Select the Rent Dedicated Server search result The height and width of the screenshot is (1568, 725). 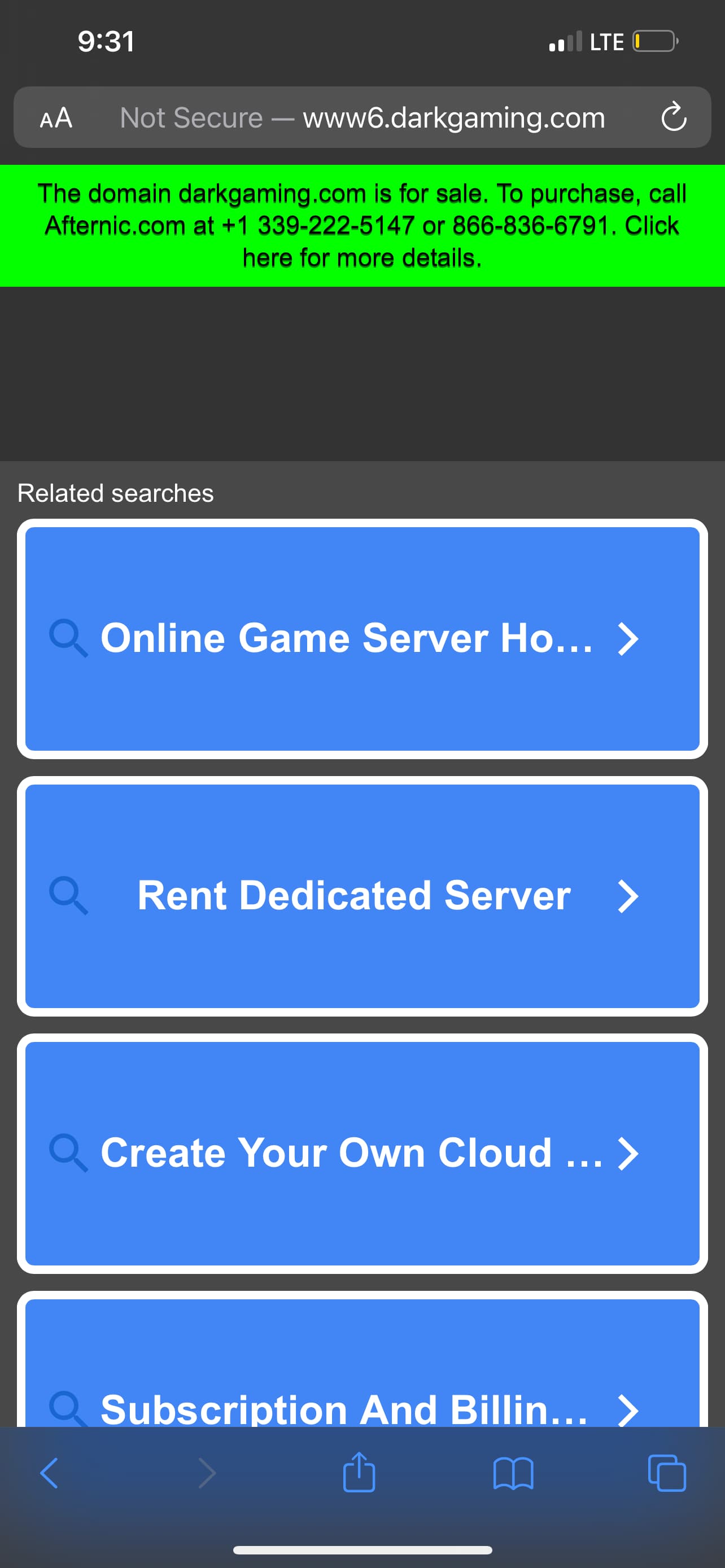coord(362,896)
